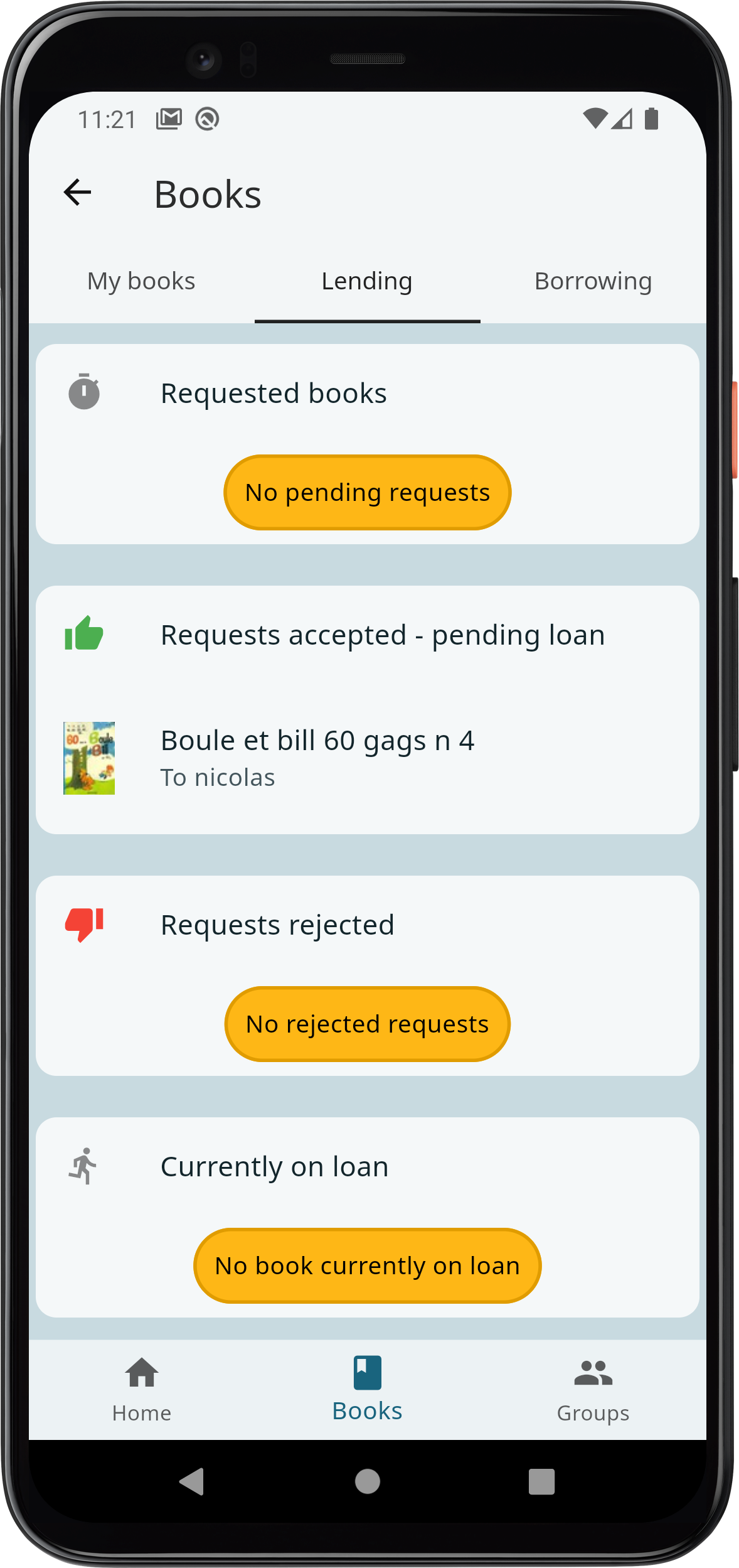This screenshot has height=1568, width=739.
Task: Go to Home in bottom navigation
Action: click(142, 1389)
